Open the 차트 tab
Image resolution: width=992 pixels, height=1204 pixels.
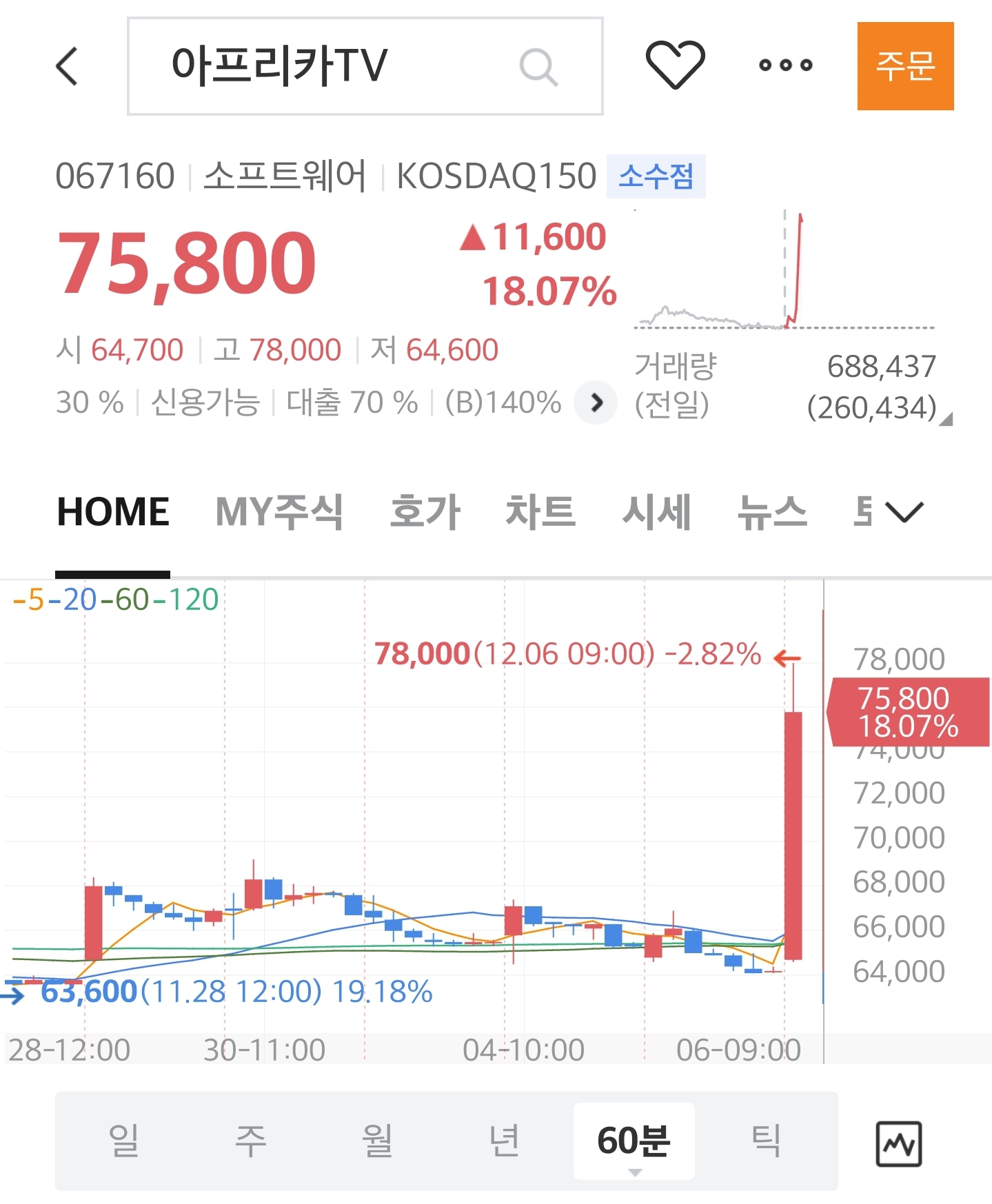coord(540,512)
